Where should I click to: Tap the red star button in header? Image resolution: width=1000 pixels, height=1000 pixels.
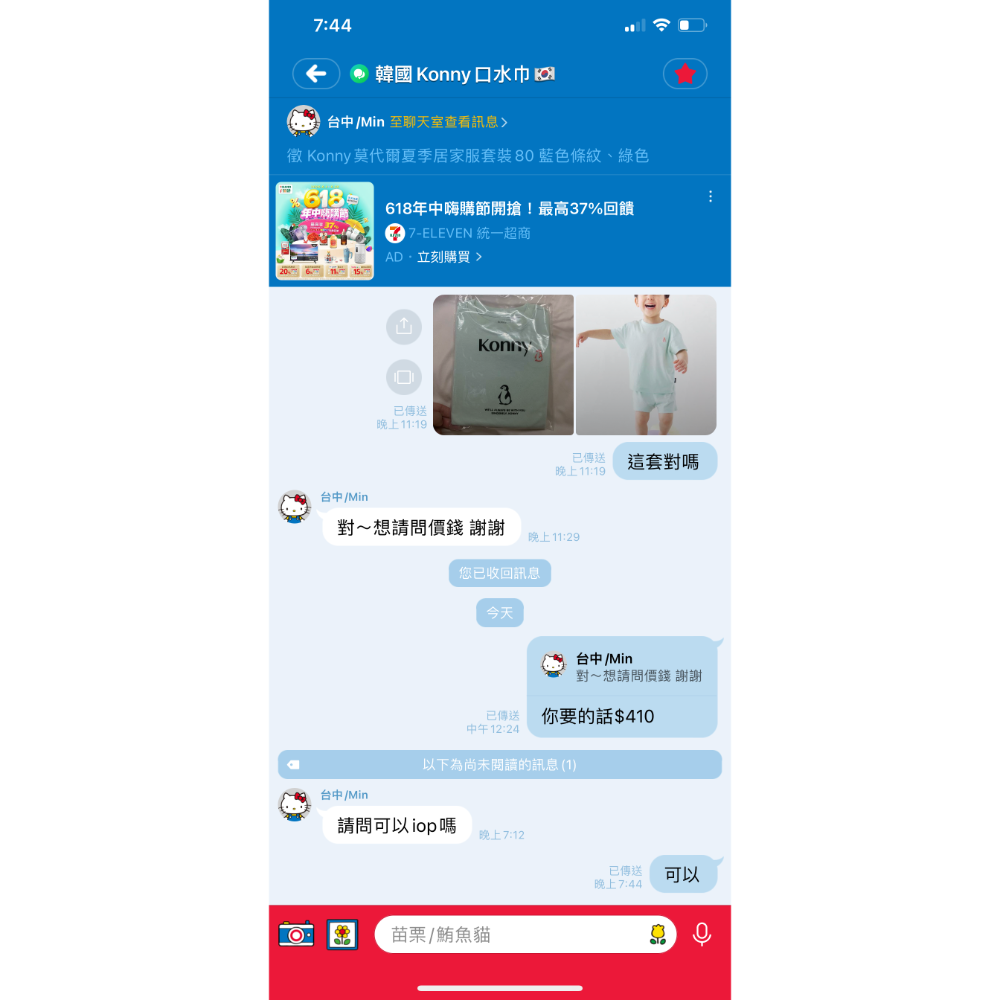685,74
